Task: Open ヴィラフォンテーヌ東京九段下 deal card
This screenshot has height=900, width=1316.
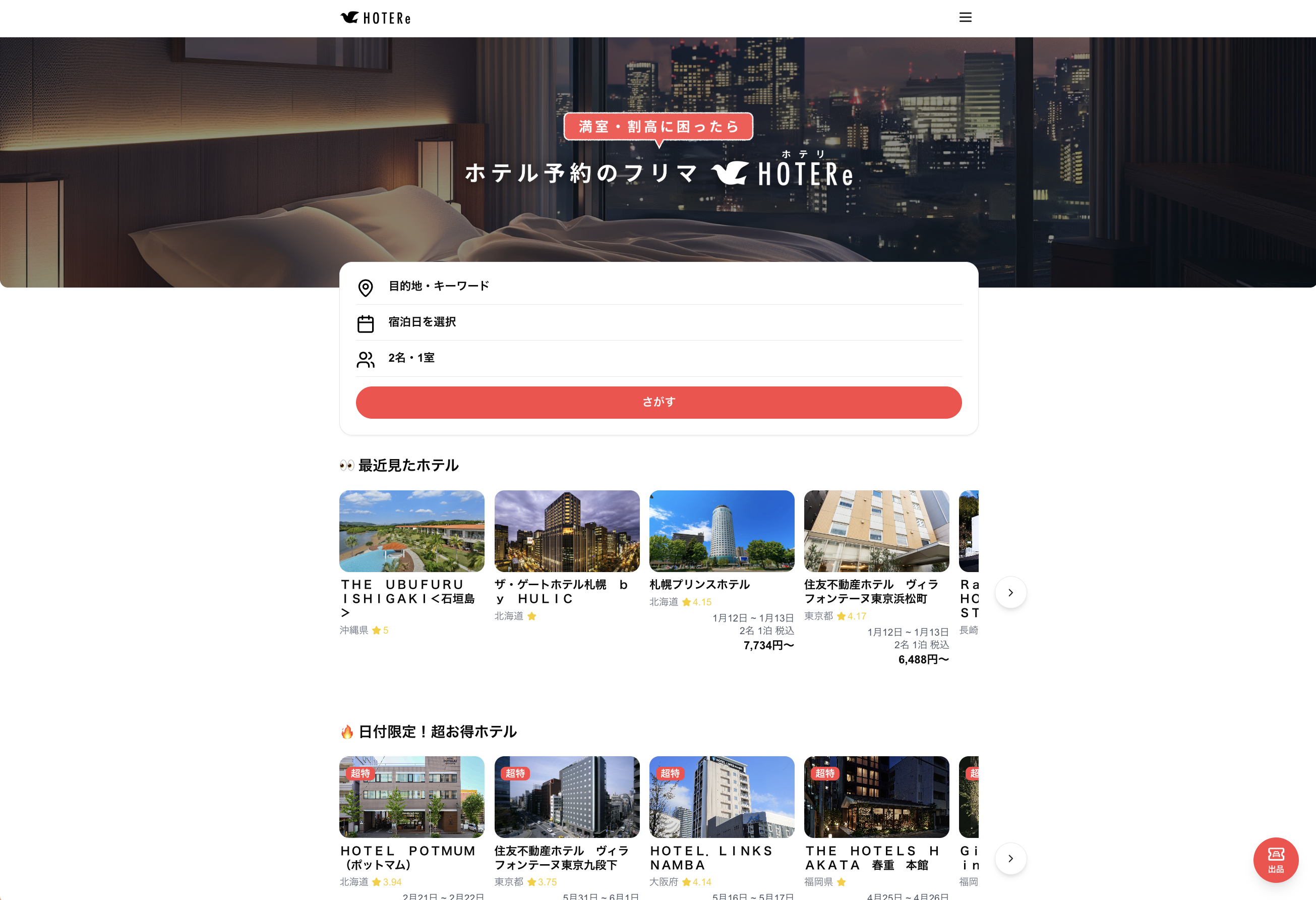Action: coord(566,797)
